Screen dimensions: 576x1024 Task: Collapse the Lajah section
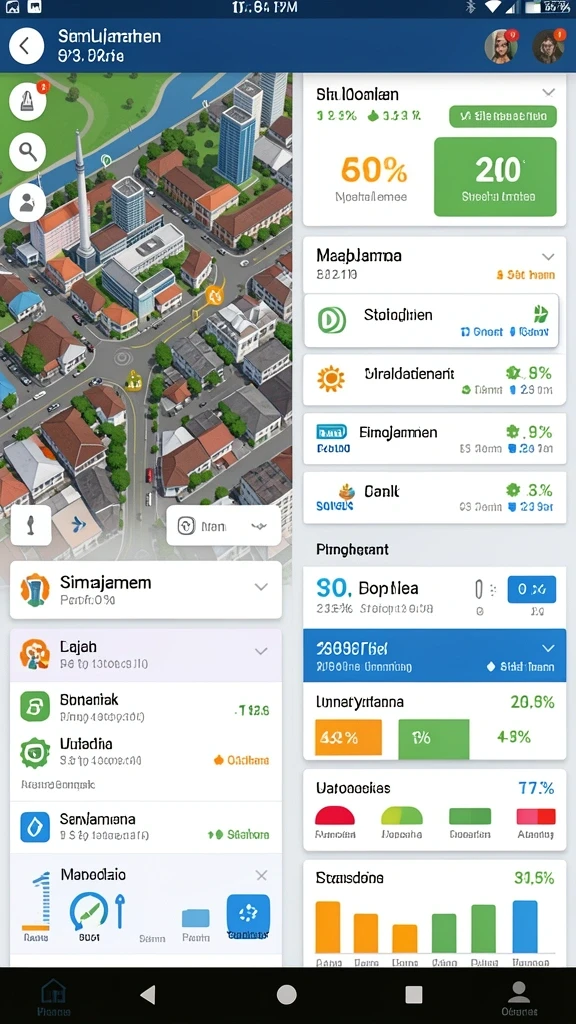pos(261,651)
